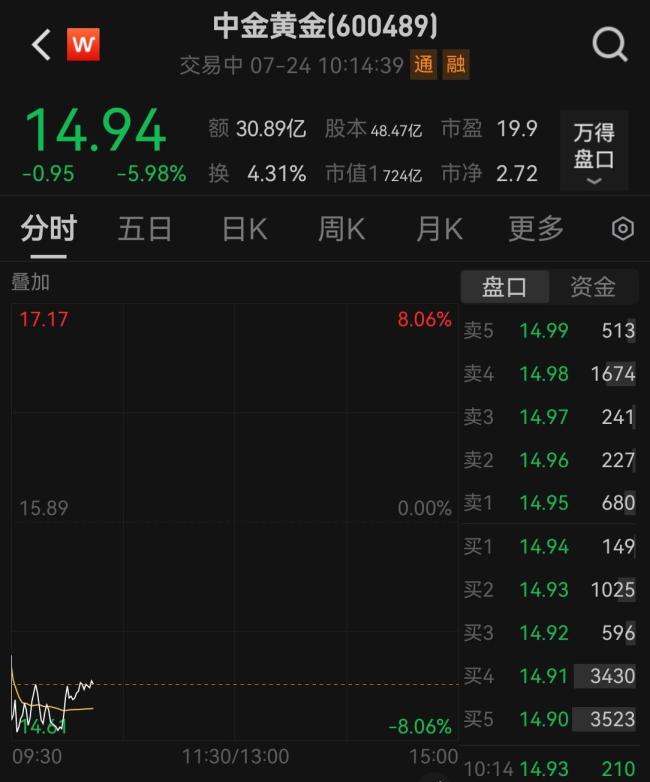Open the search magnifier icon
650x782 pixels.
point(609,44)
